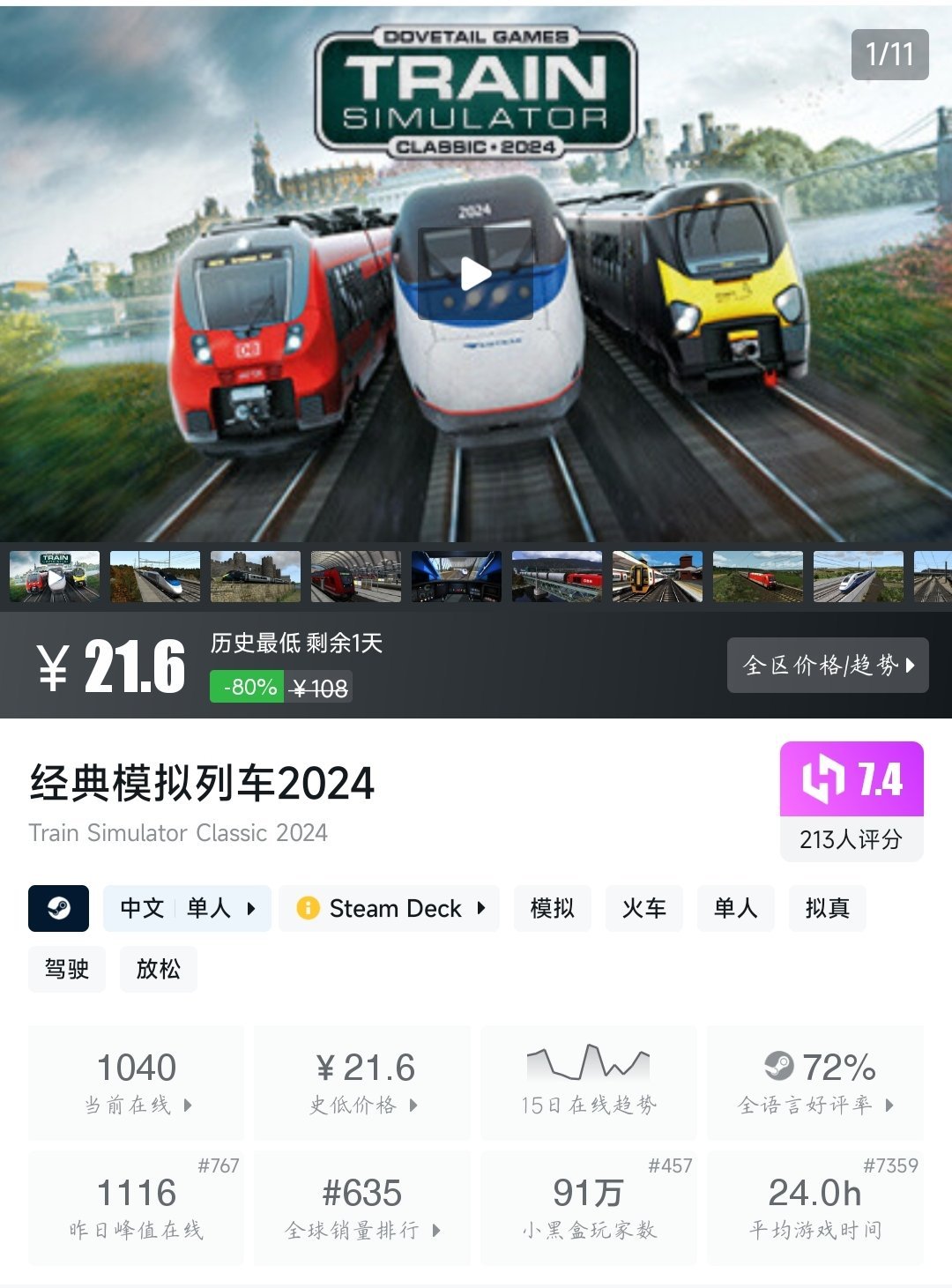Click the 拟真 tag chip
Viewport: 952px width, 1288px height.
(x=827, y=908)
